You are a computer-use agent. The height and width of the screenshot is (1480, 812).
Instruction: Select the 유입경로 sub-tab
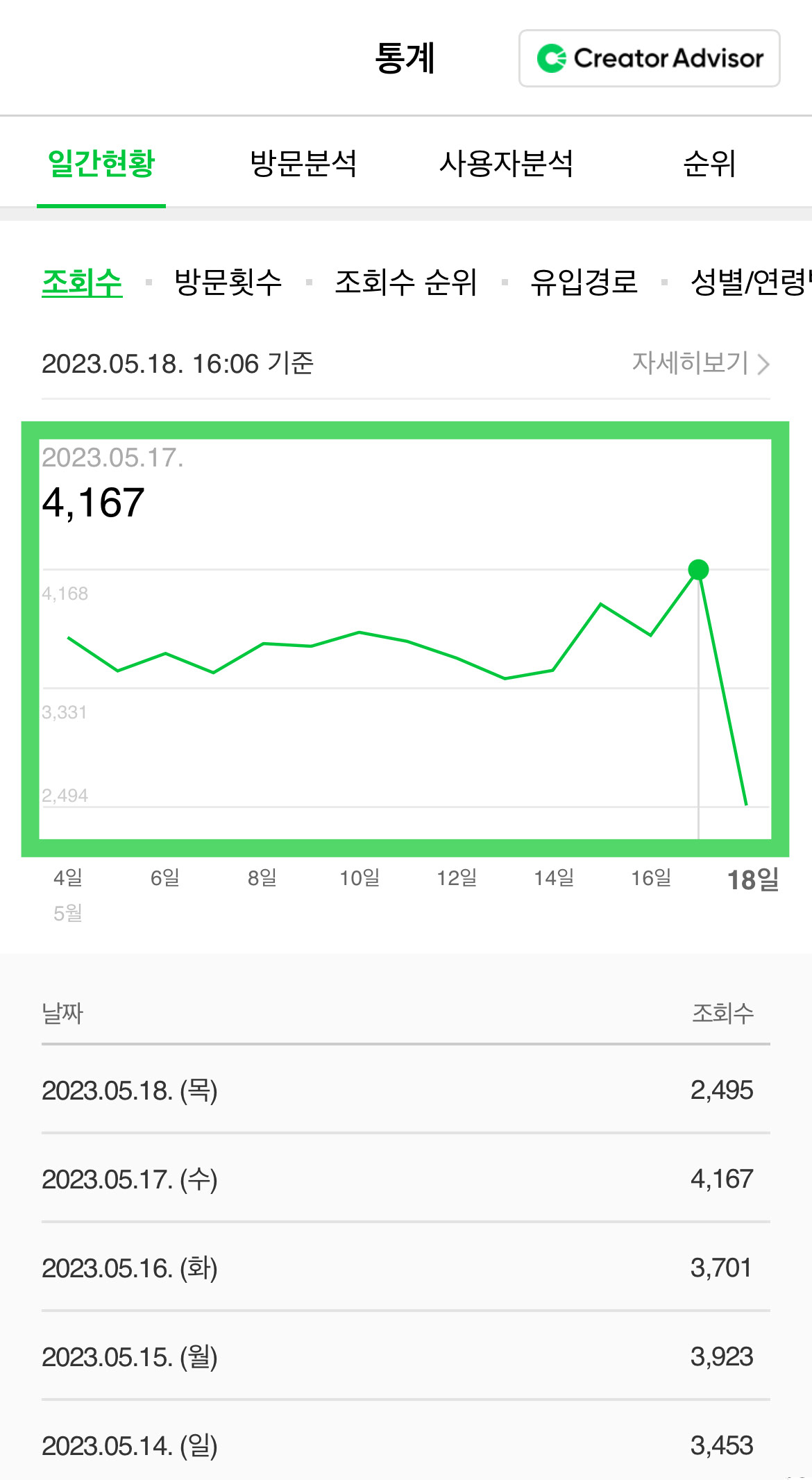(584, 283)
